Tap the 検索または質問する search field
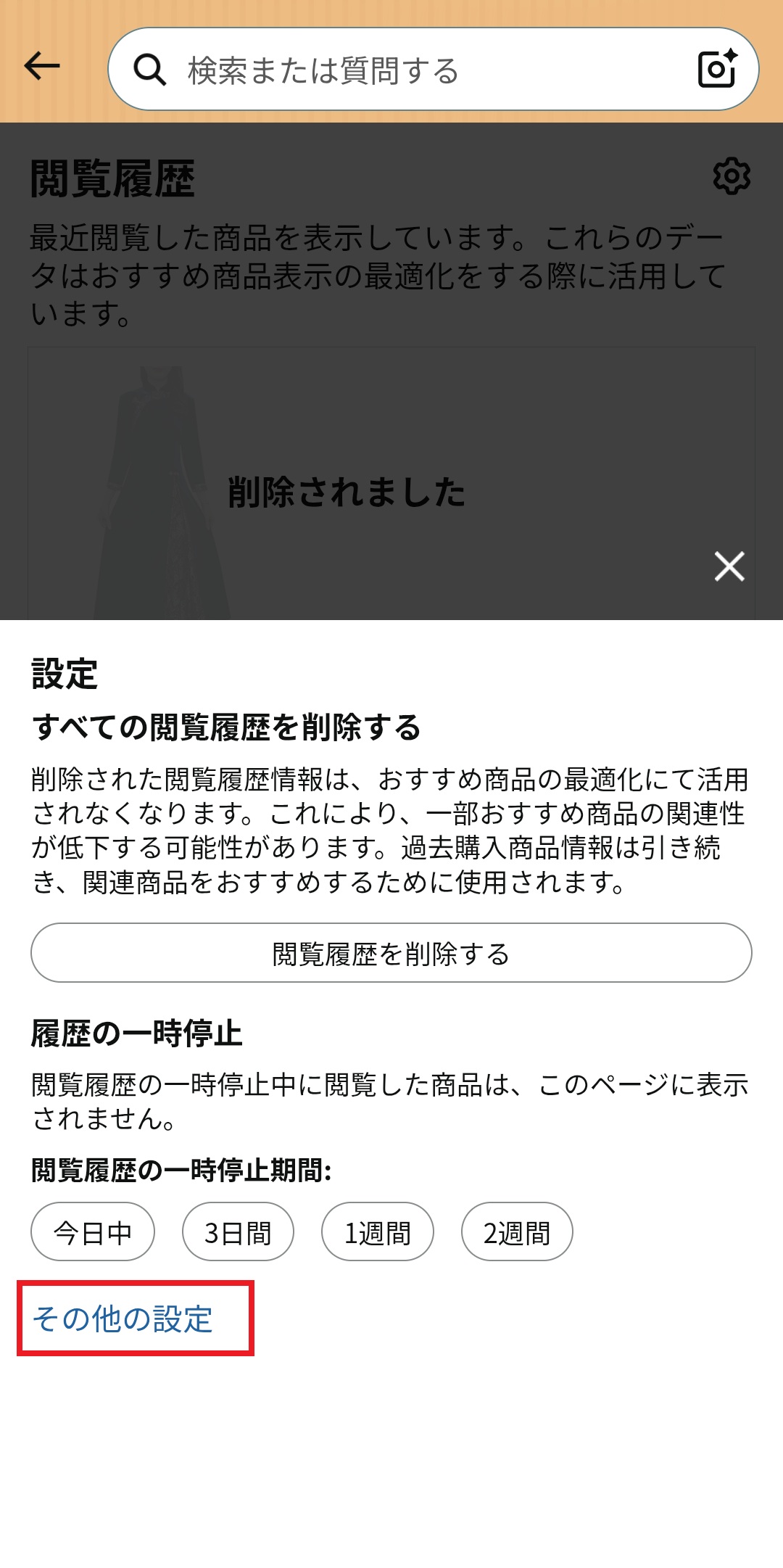The width and height of the screenshot is (783, 1568). (x=406, y=70)
